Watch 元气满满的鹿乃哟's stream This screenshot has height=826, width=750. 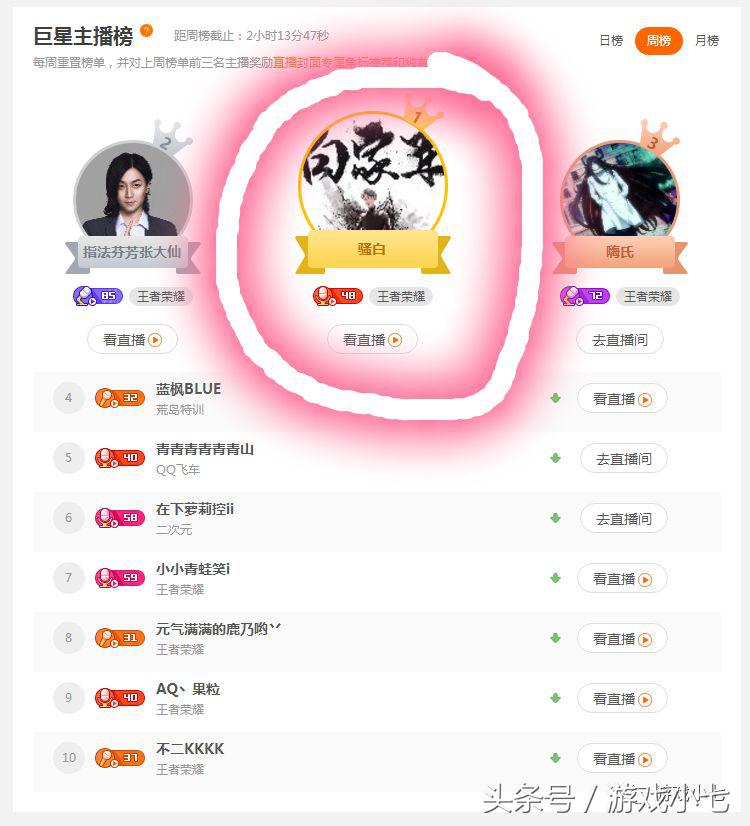[x=621, y=639]
